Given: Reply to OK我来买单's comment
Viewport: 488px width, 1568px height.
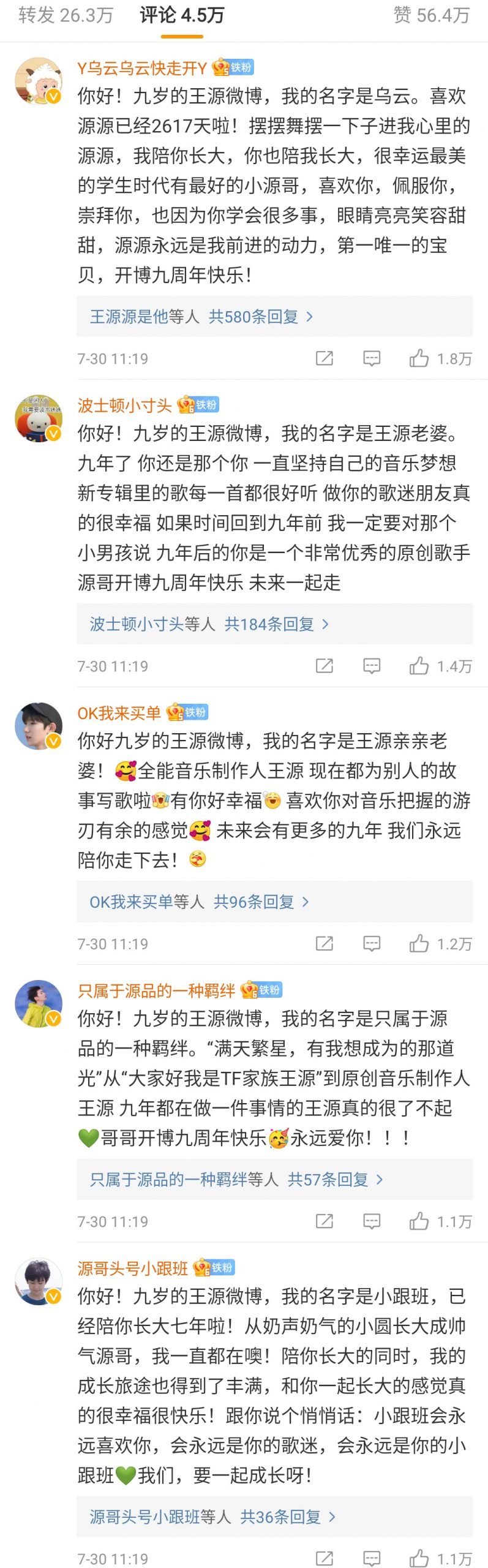Looking at the screenshot, I should coord(372,943).
